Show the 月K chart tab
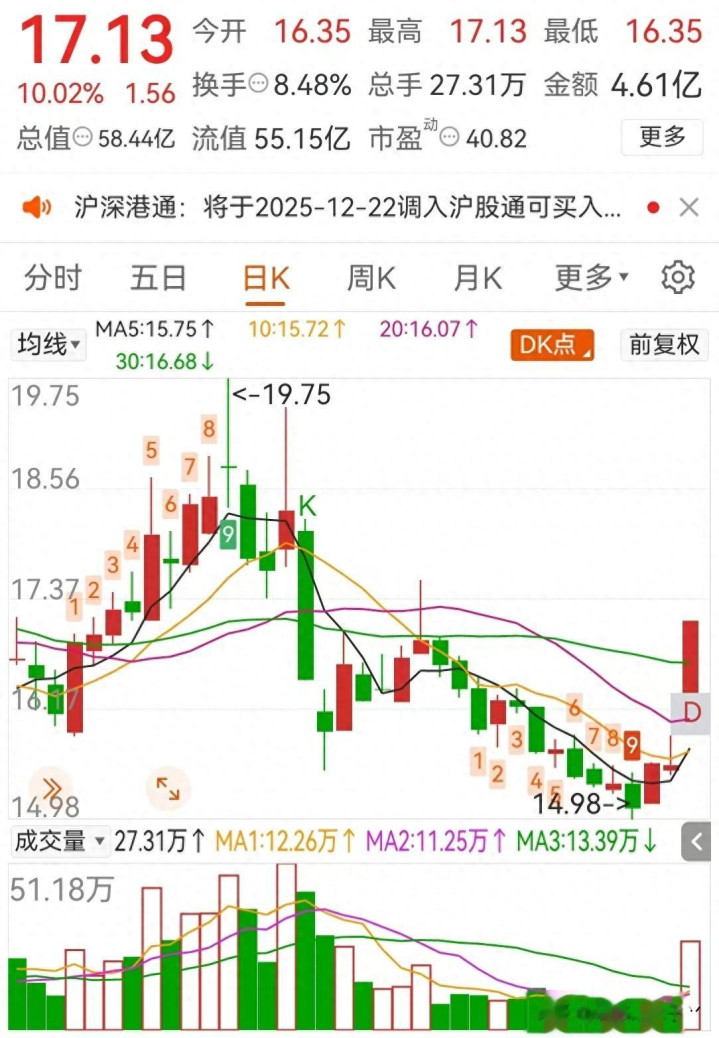 [x=478, y=278]
